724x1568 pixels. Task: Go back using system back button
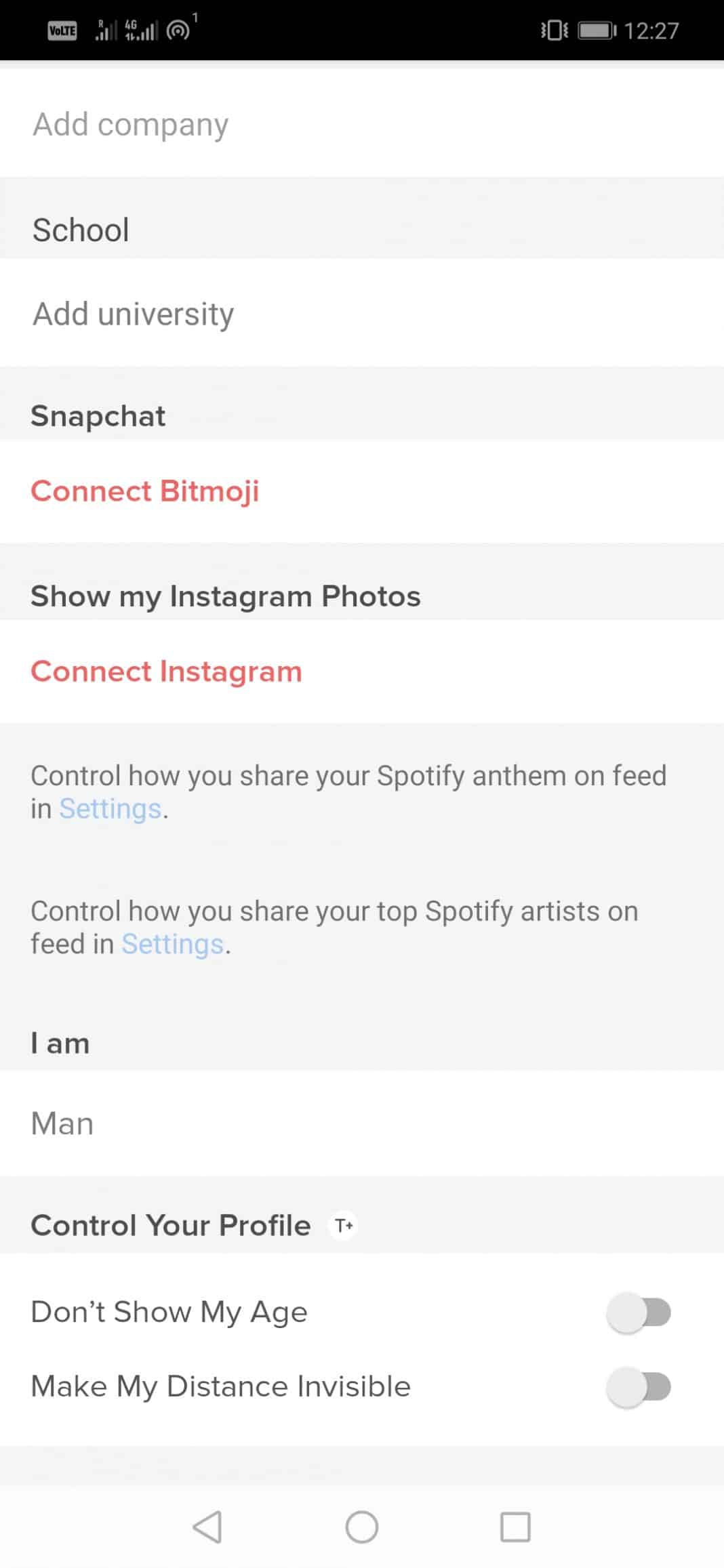click(207, 1527)
